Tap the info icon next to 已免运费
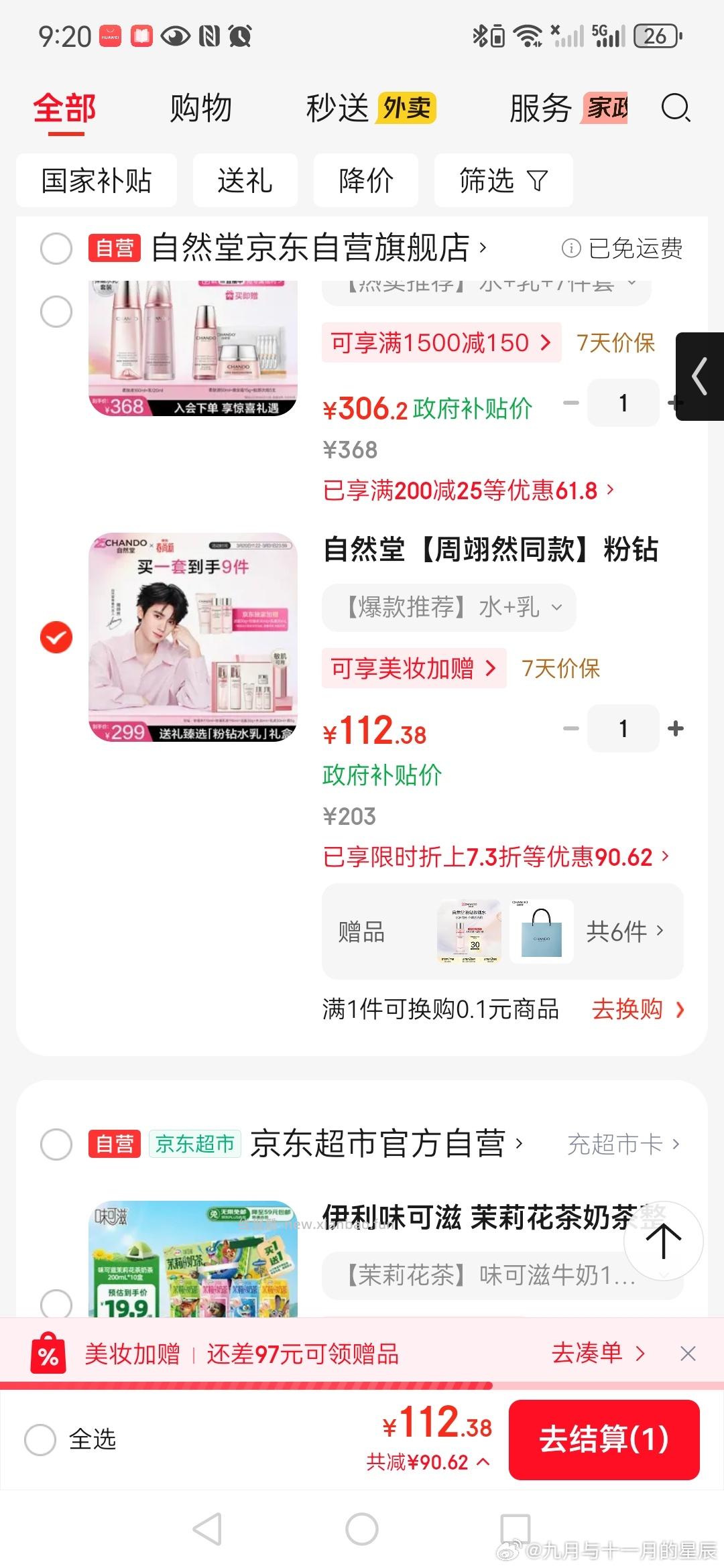Image resolution: width=724 pixels, height=1568 pixels. 570,249
